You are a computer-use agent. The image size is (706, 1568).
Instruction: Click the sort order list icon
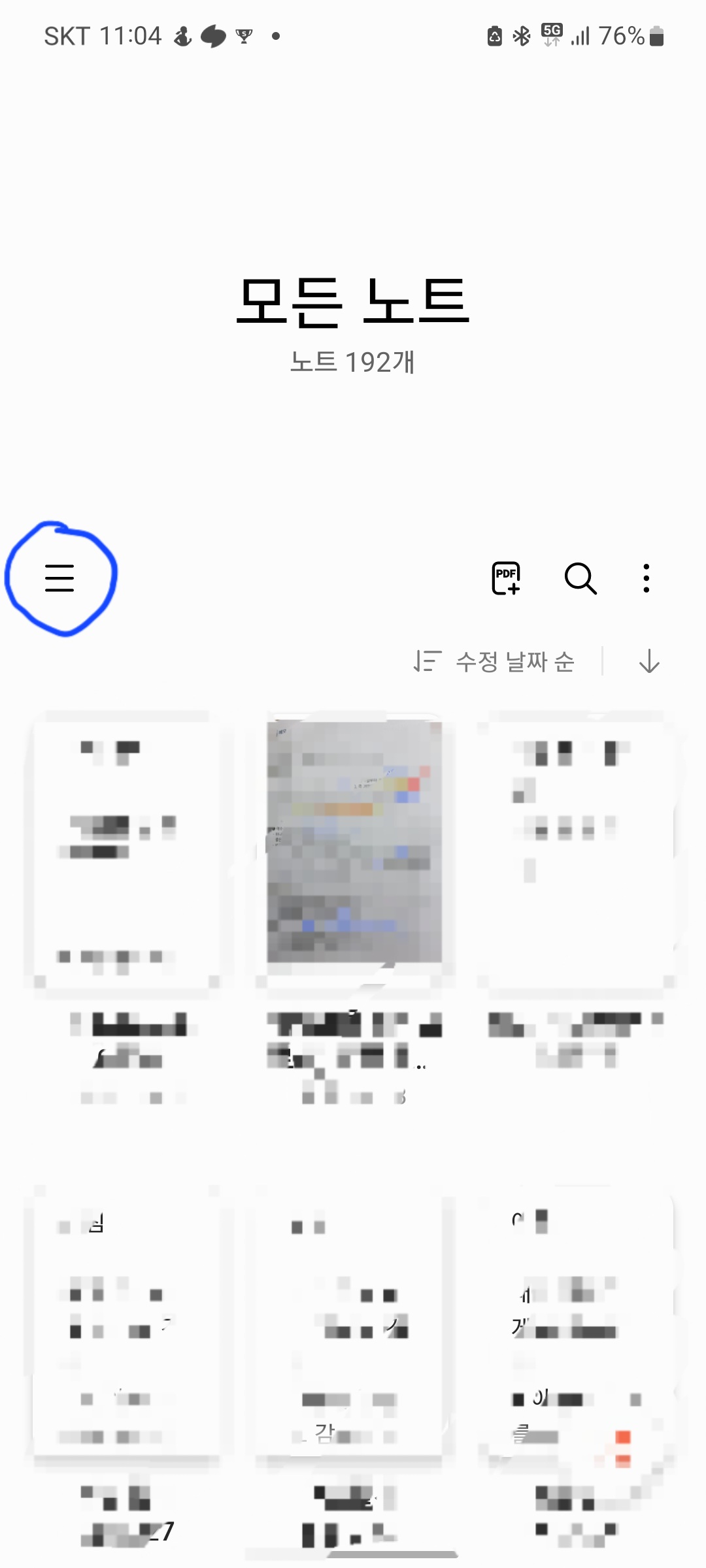point(426,662)
